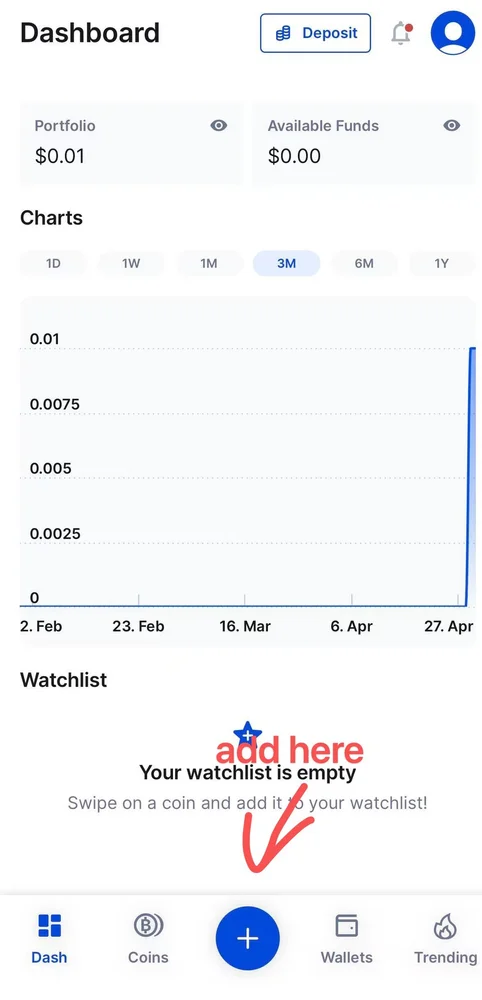Image resolution: width=482 pixels, height=1000 pixels.
Task: Switch chart to 6M
Action: 364,263
